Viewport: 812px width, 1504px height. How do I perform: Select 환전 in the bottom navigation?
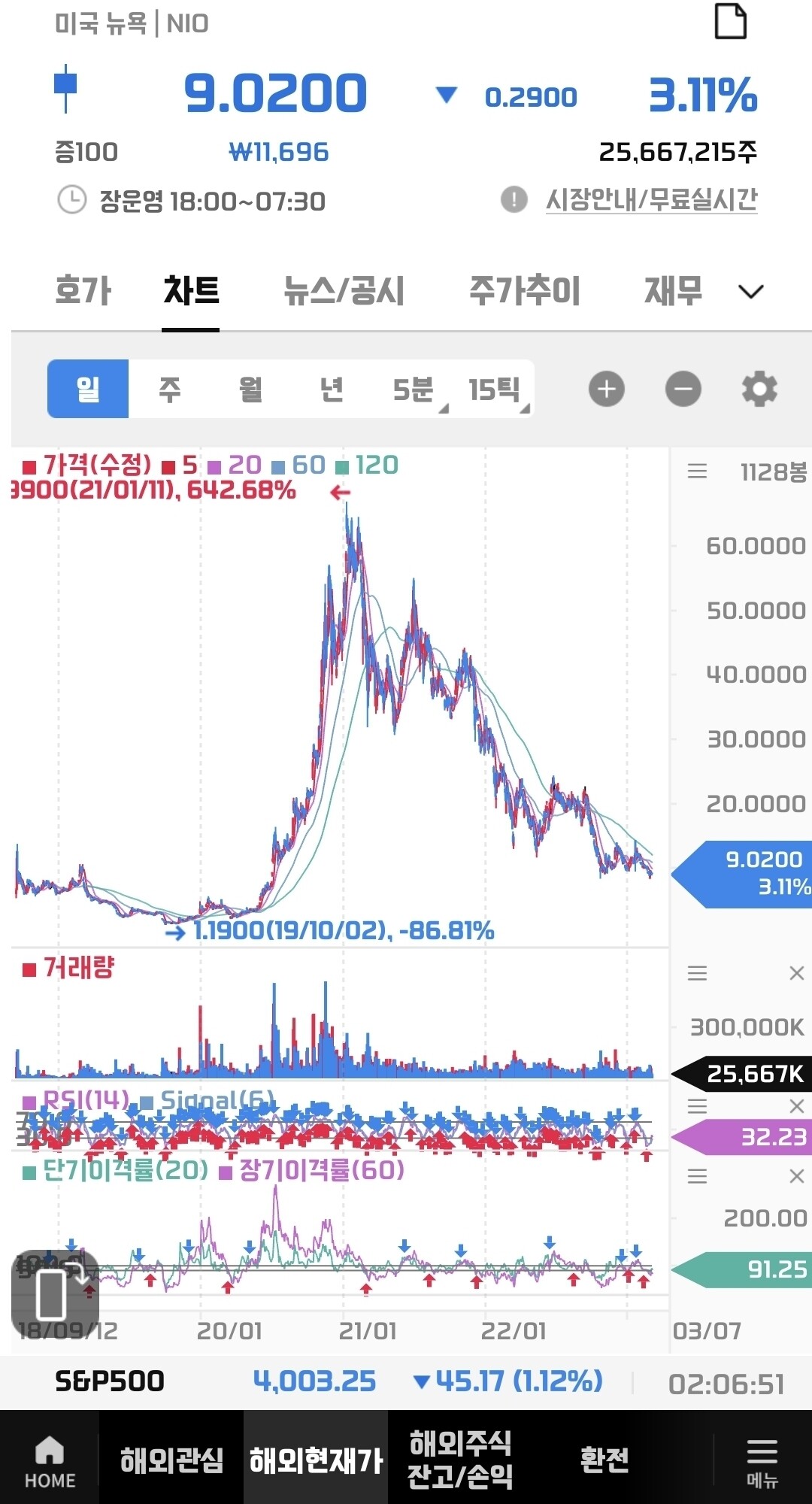point(604,1459)
